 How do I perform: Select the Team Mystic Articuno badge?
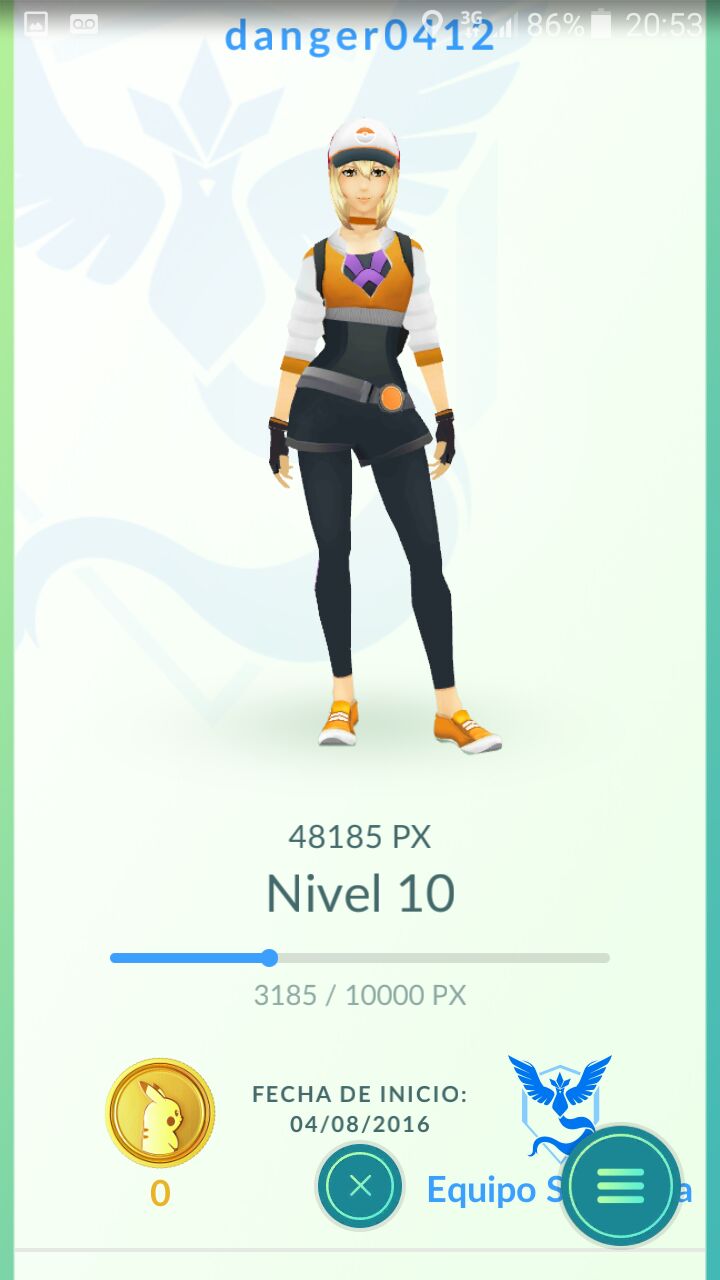pyautogui.click(x=560, y=1095)
